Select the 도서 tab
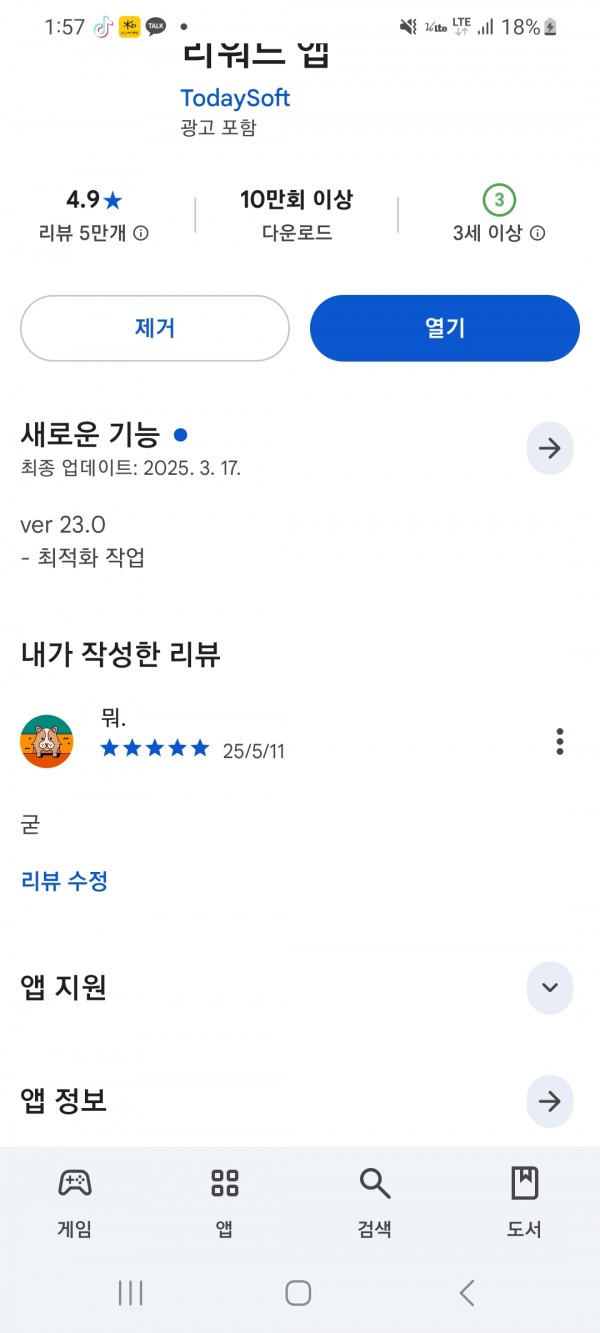Viewport: 600px width, 1333px height. click(524, 1202)
